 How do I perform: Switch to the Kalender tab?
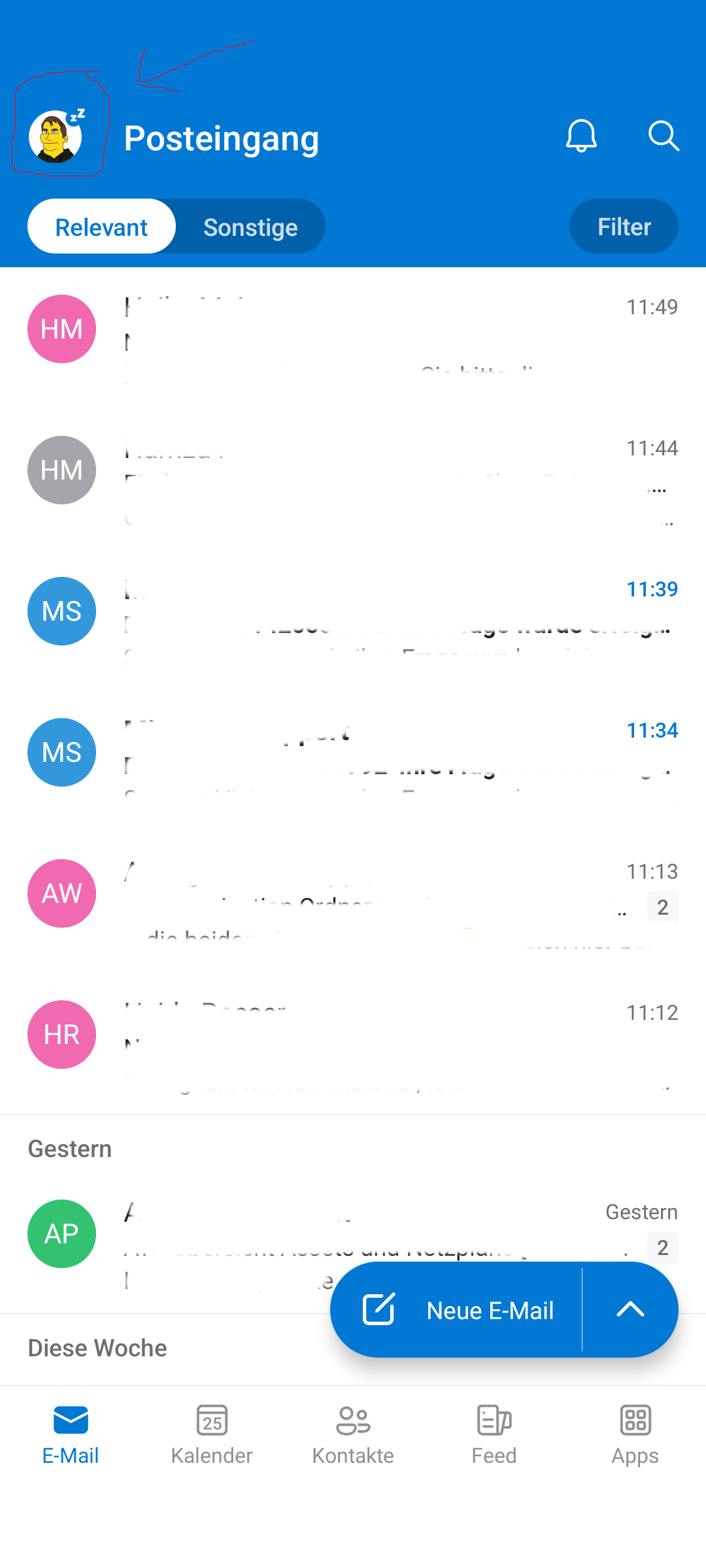[x=211, y=1435]
